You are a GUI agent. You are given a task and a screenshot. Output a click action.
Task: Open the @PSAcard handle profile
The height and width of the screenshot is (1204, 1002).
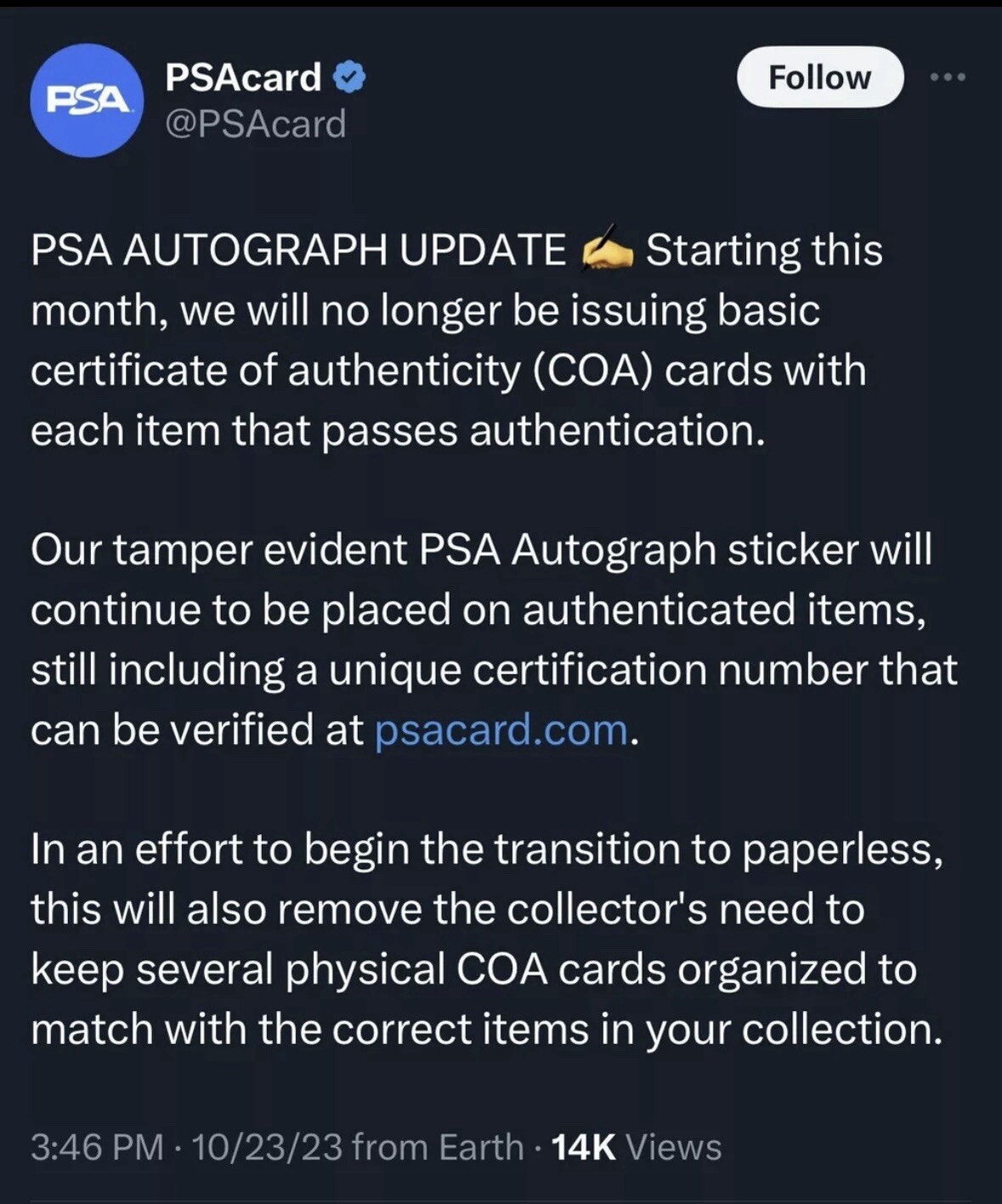tap(256, 124)
